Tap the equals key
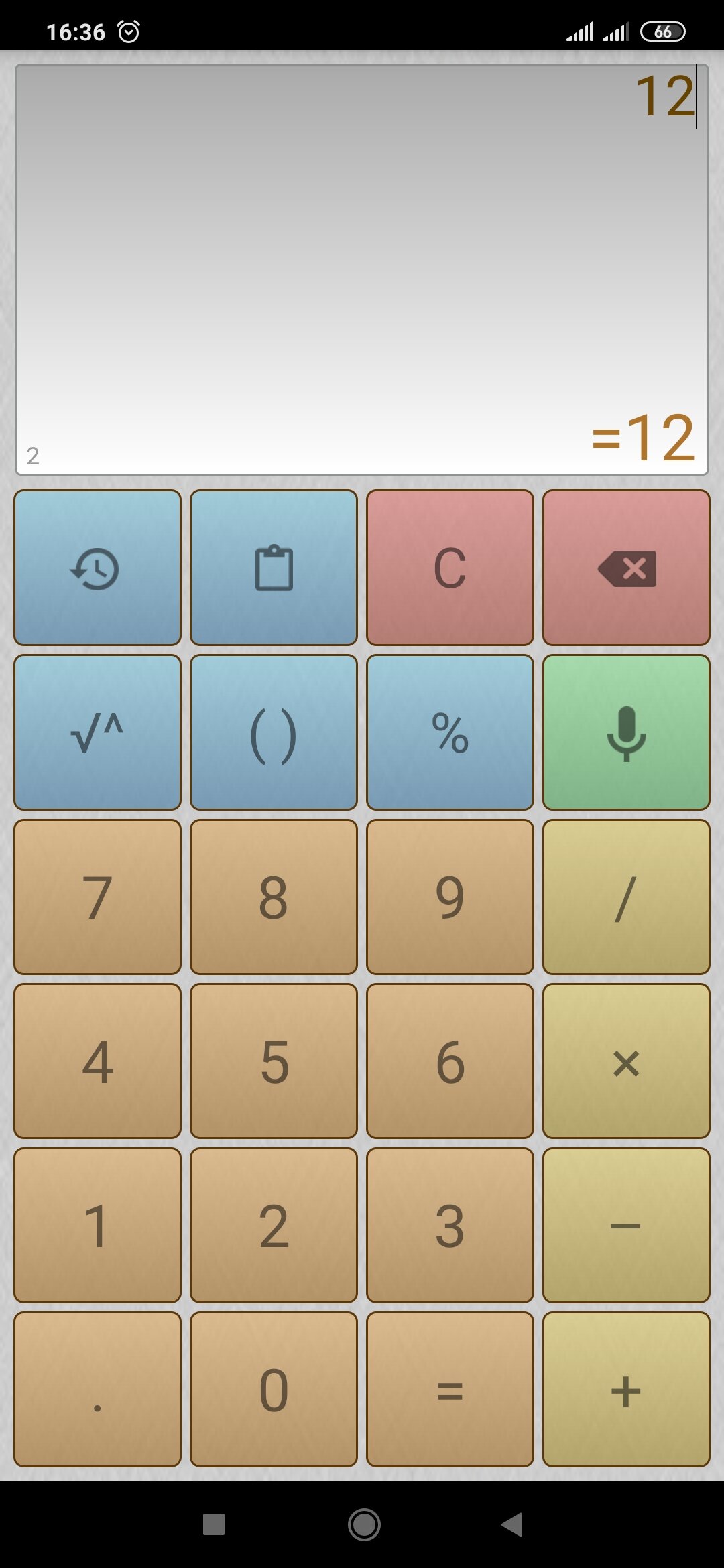Image resolution: width=724 pixels, height=1568 pixels. click(x=450, y=1389)
